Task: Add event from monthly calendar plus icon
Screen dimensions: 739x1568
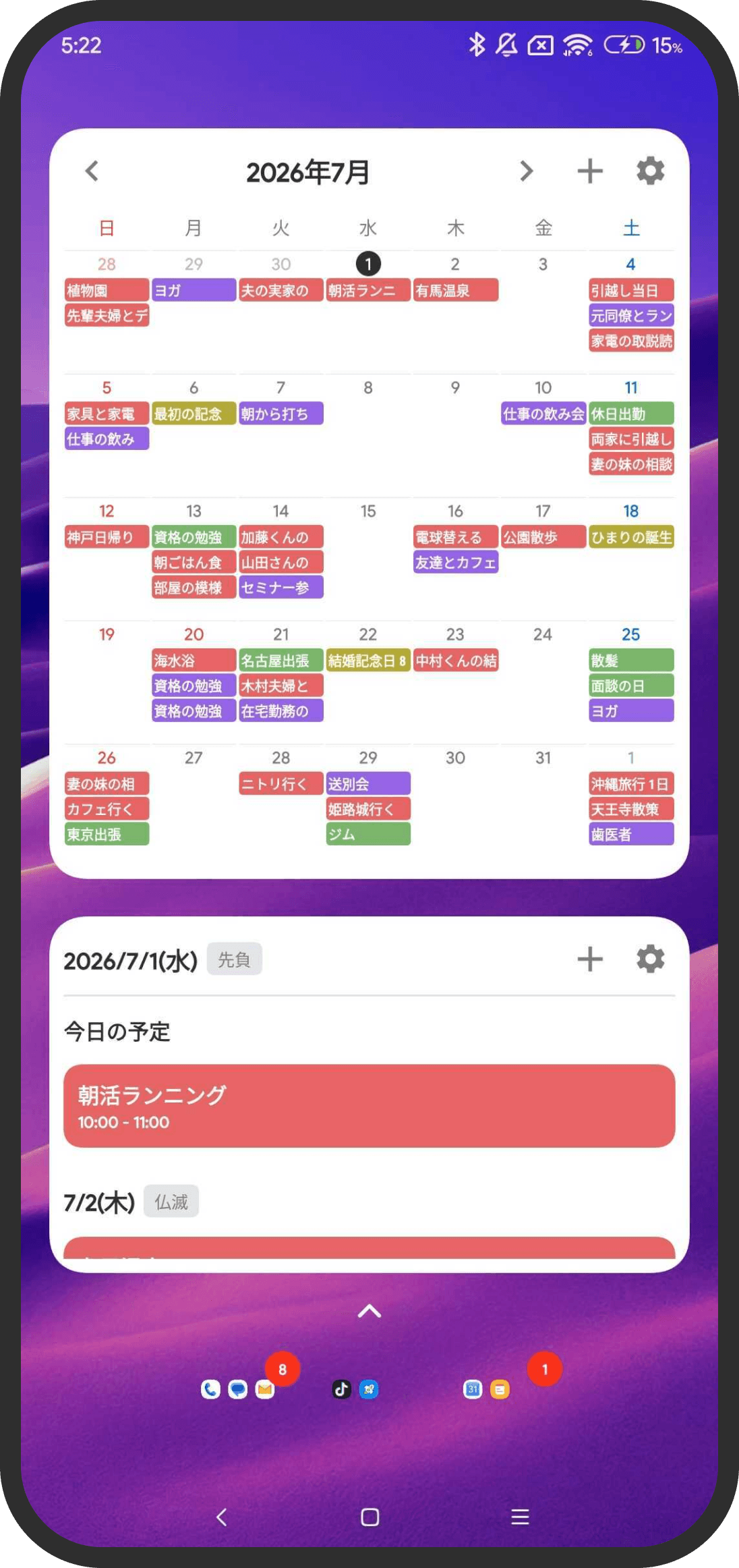Action: click(590, 171)
